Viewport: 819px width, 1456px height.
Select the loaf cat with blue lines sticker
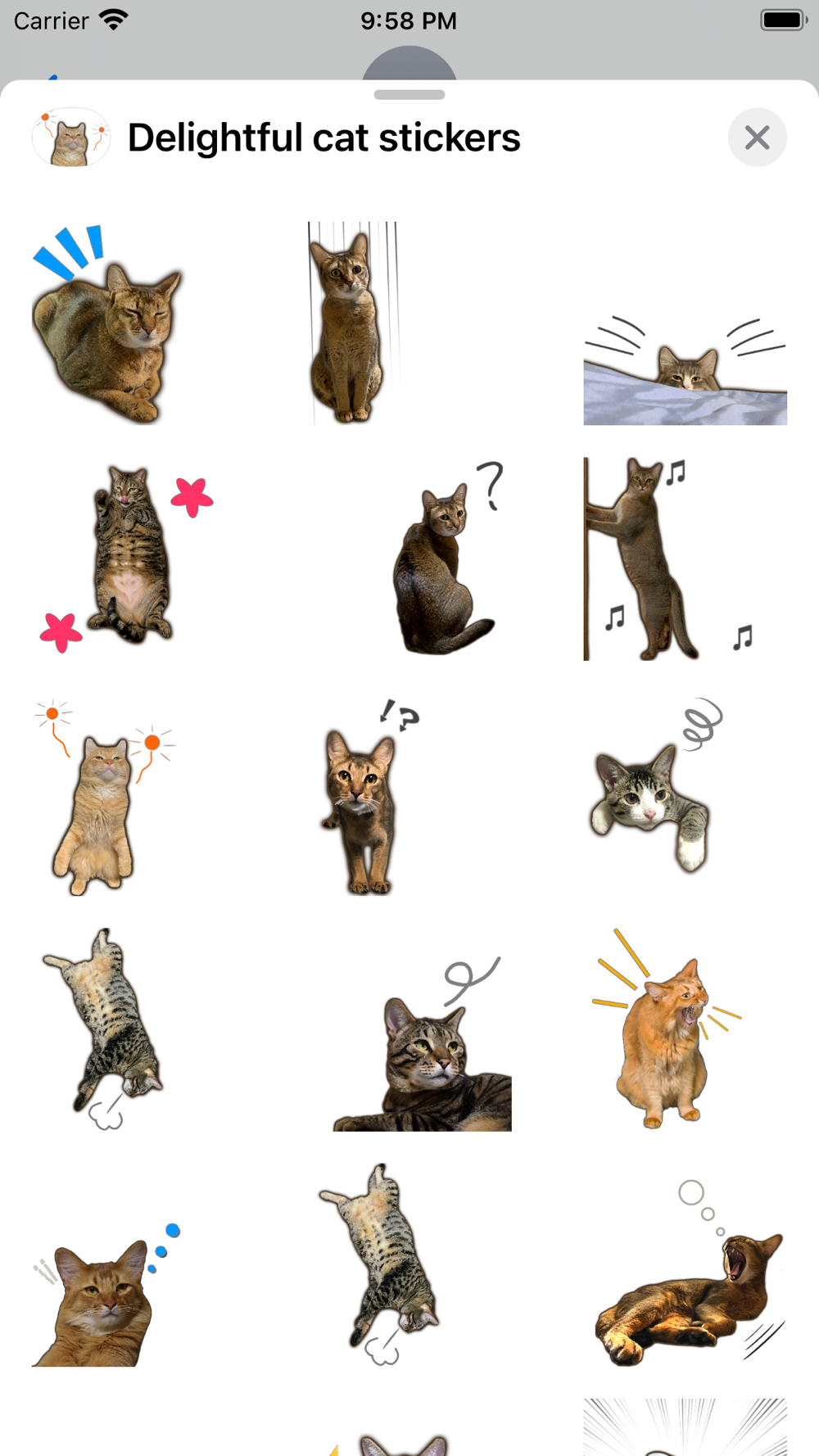pos(107,324)
